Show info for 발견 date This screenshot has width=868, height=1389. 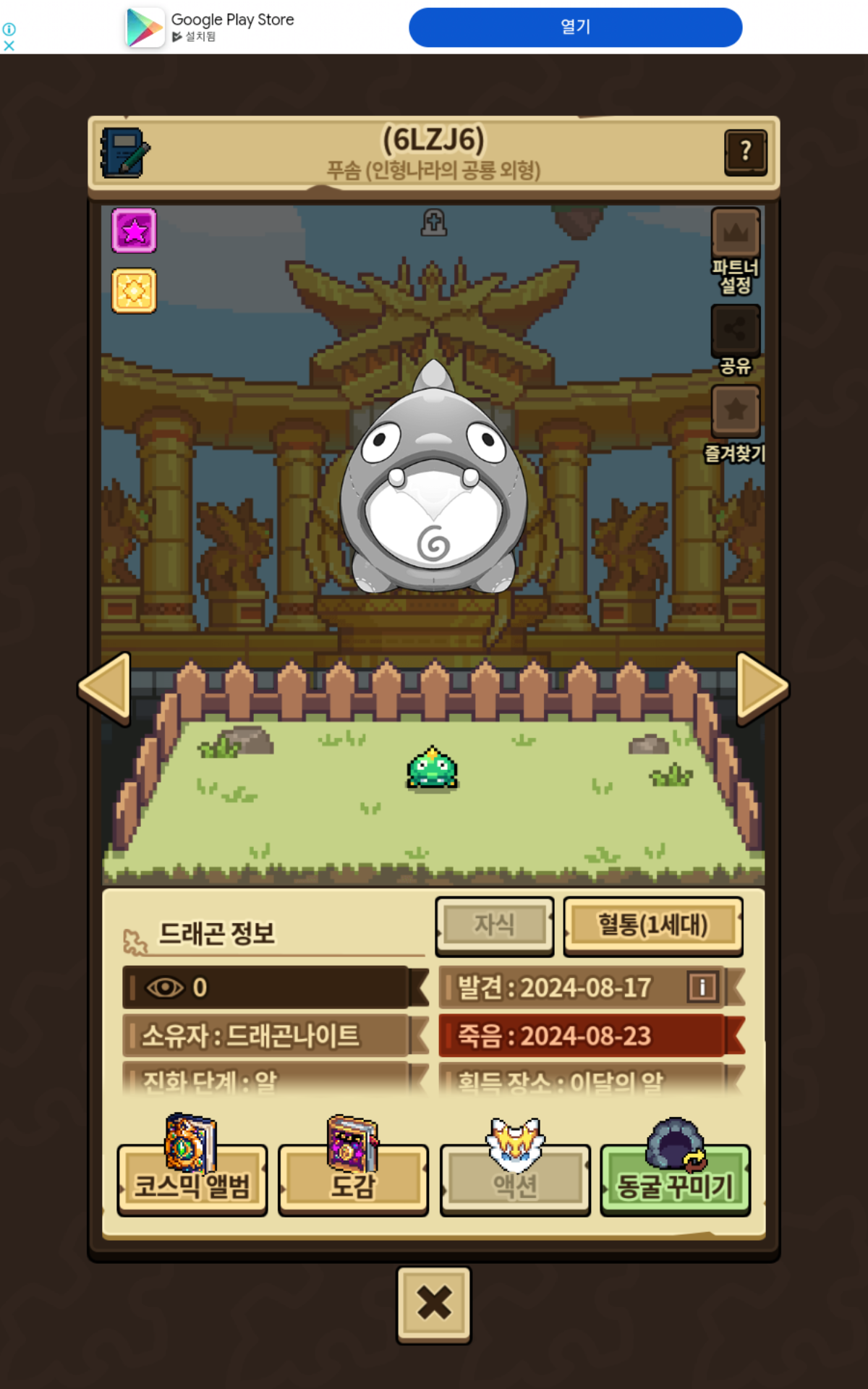coord(702,987)
